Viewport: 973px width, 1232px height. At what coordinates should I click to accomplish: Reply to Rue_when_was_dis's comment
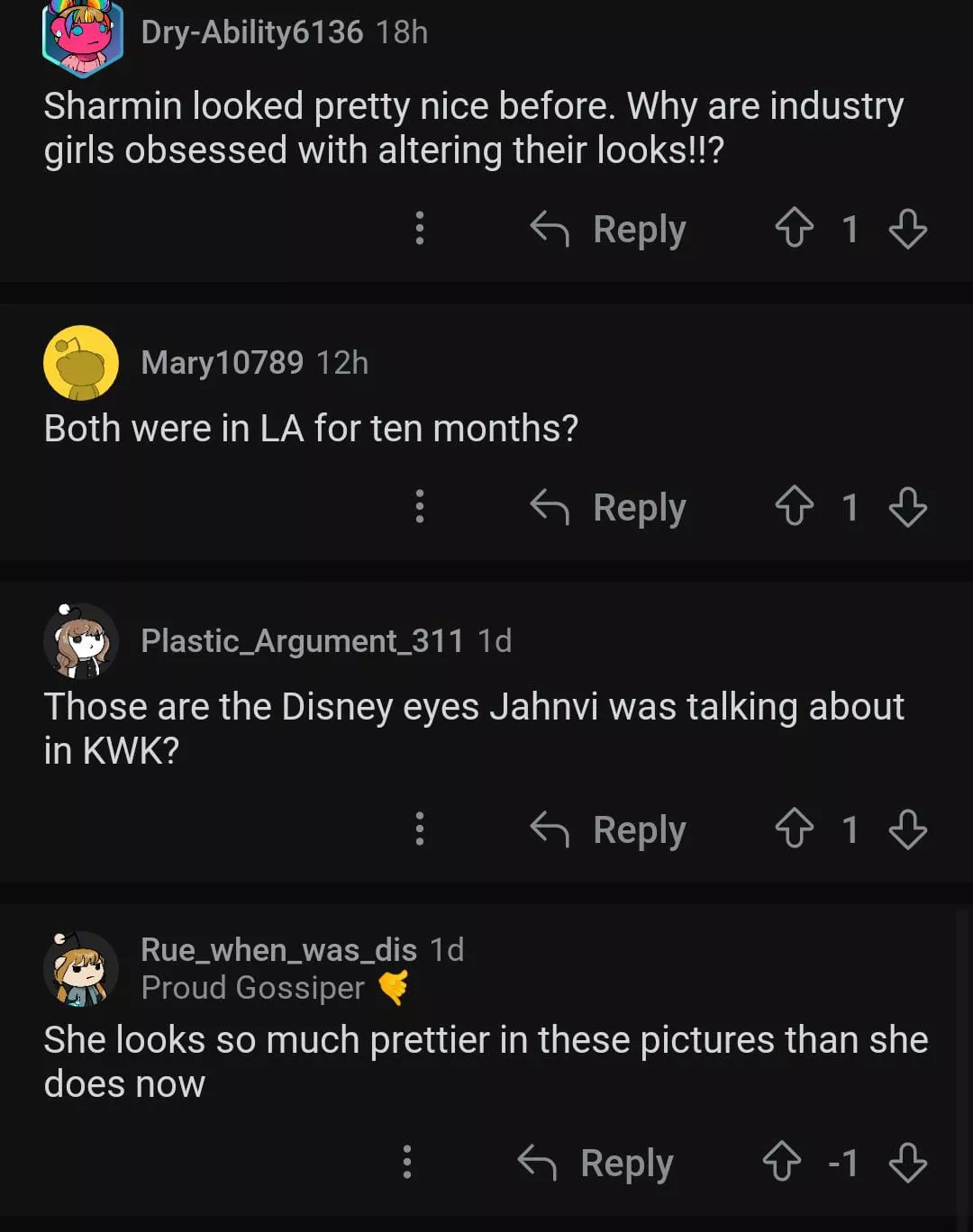click(x=596, y=1163)
